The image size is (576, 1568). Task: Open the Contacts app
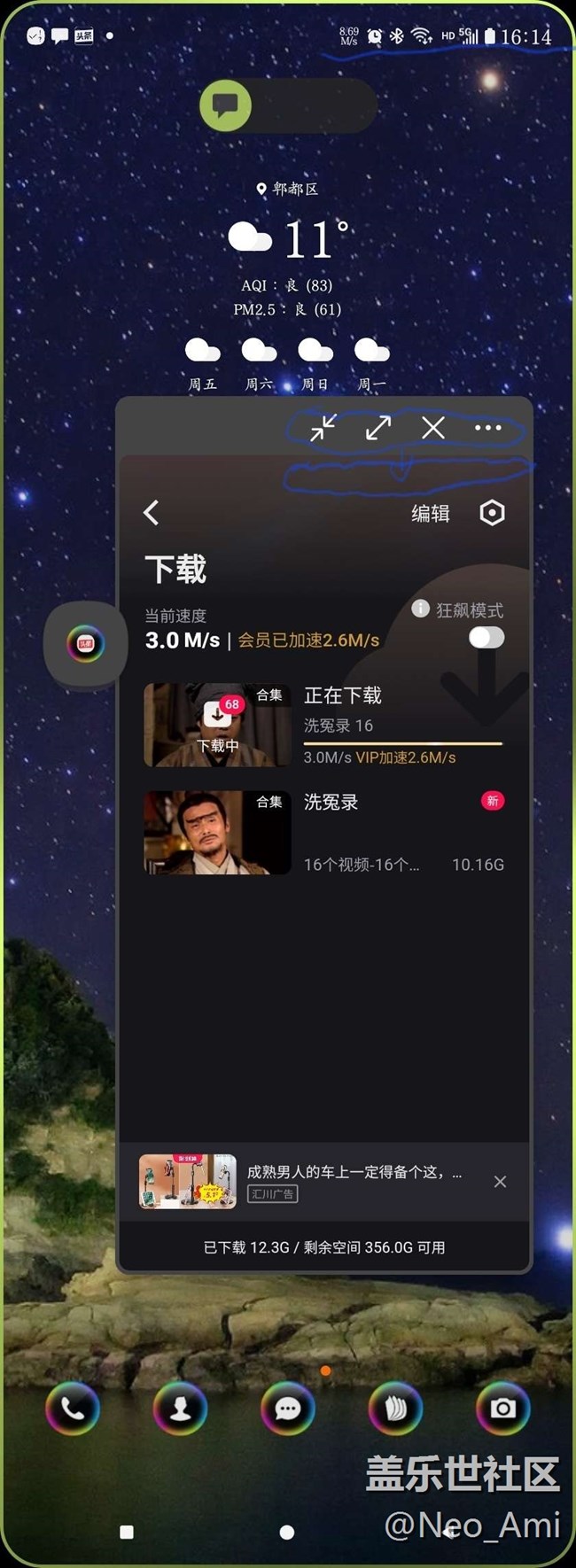click(x=180, y=1409)
